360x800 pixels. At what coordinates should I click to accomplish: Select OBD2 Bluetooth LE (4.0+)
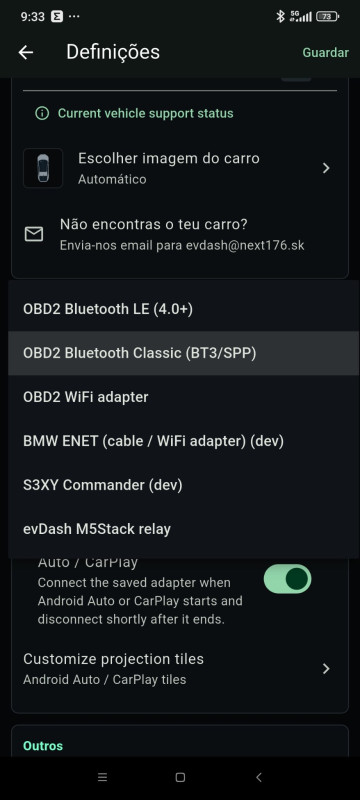point(183,309)
